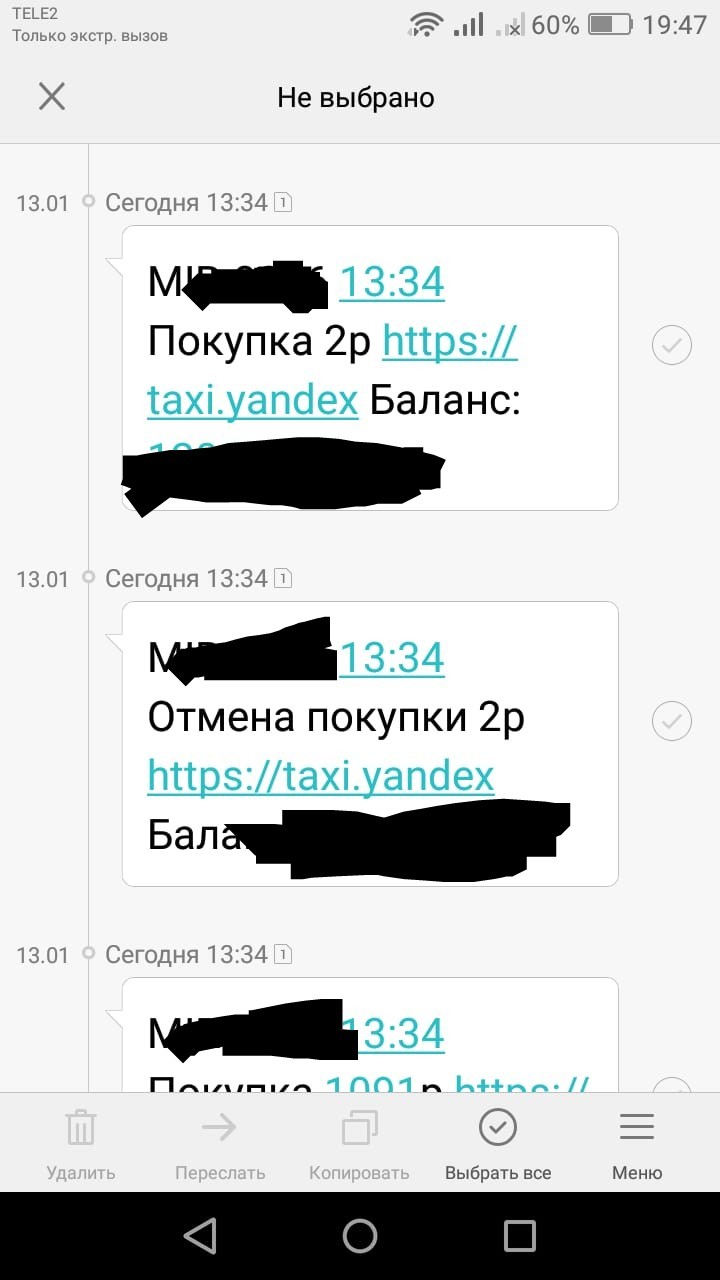
Task: Tap the 'Удалить' trash button
Action: pos(81,1144)
